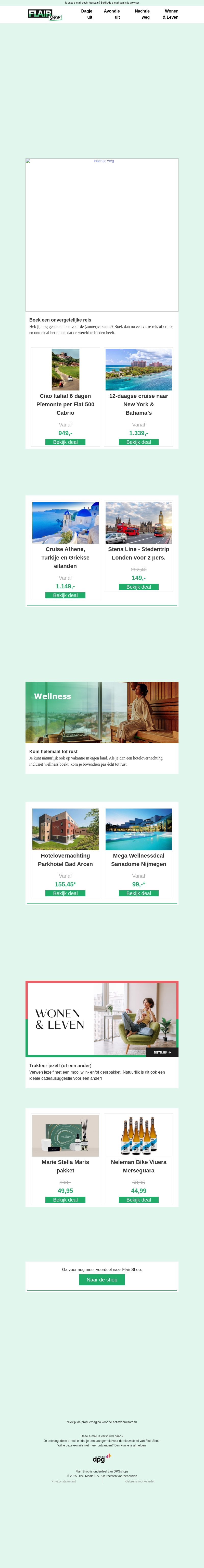Open Wonen & Leven category

coord(171,14)
